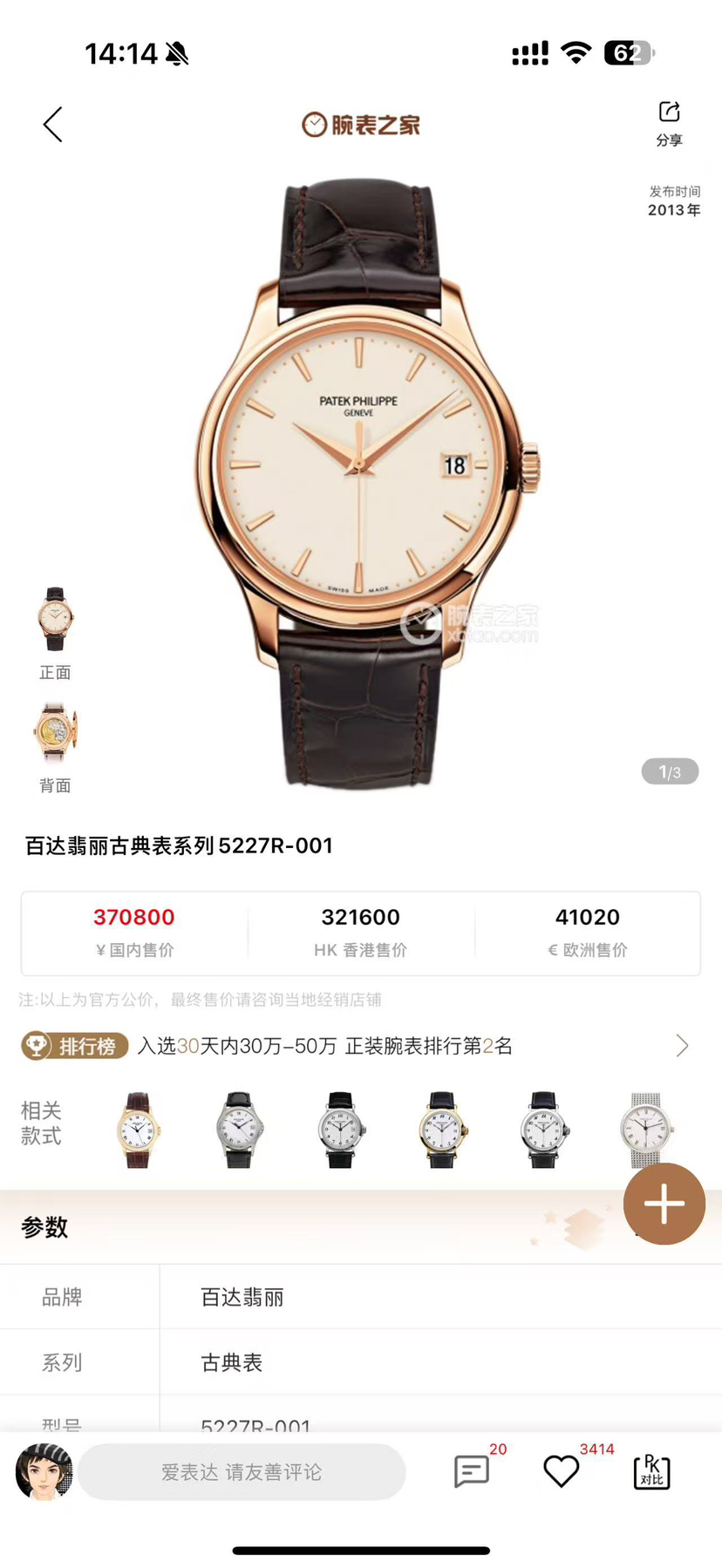722x1568 pixels.
Task: Open first related watch with brown strap
Action: (137, 1130)
